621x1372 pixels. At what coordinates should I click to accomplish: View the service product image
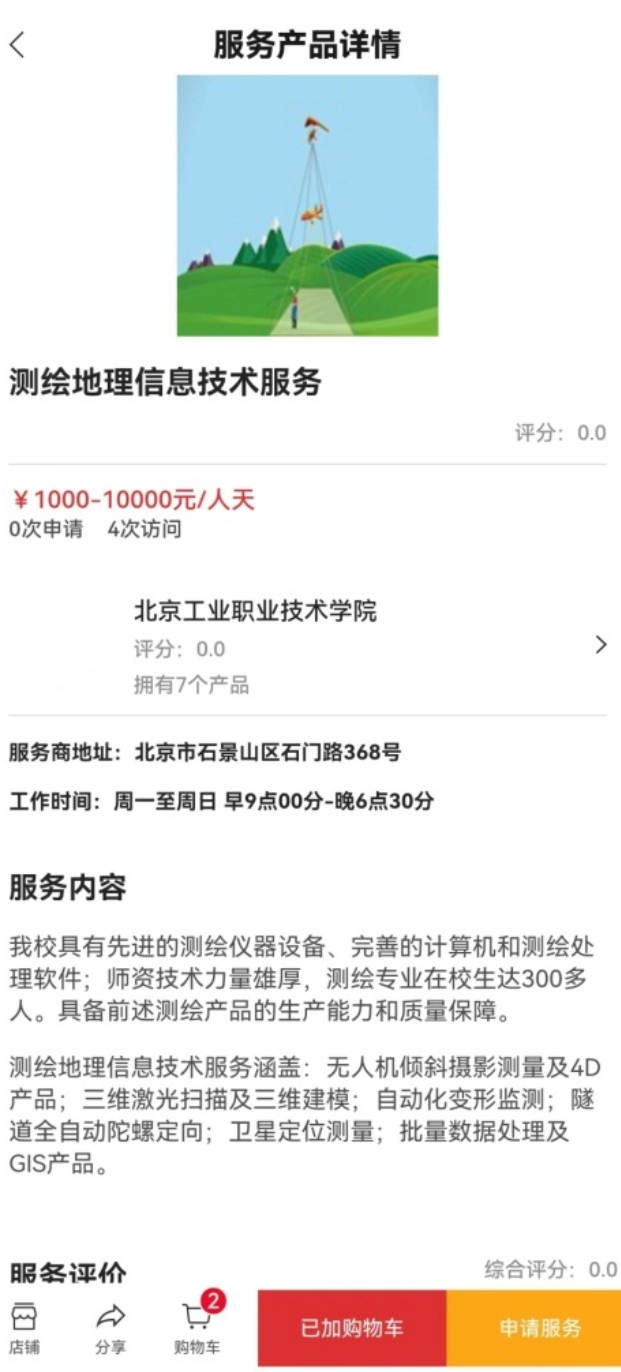307,205
